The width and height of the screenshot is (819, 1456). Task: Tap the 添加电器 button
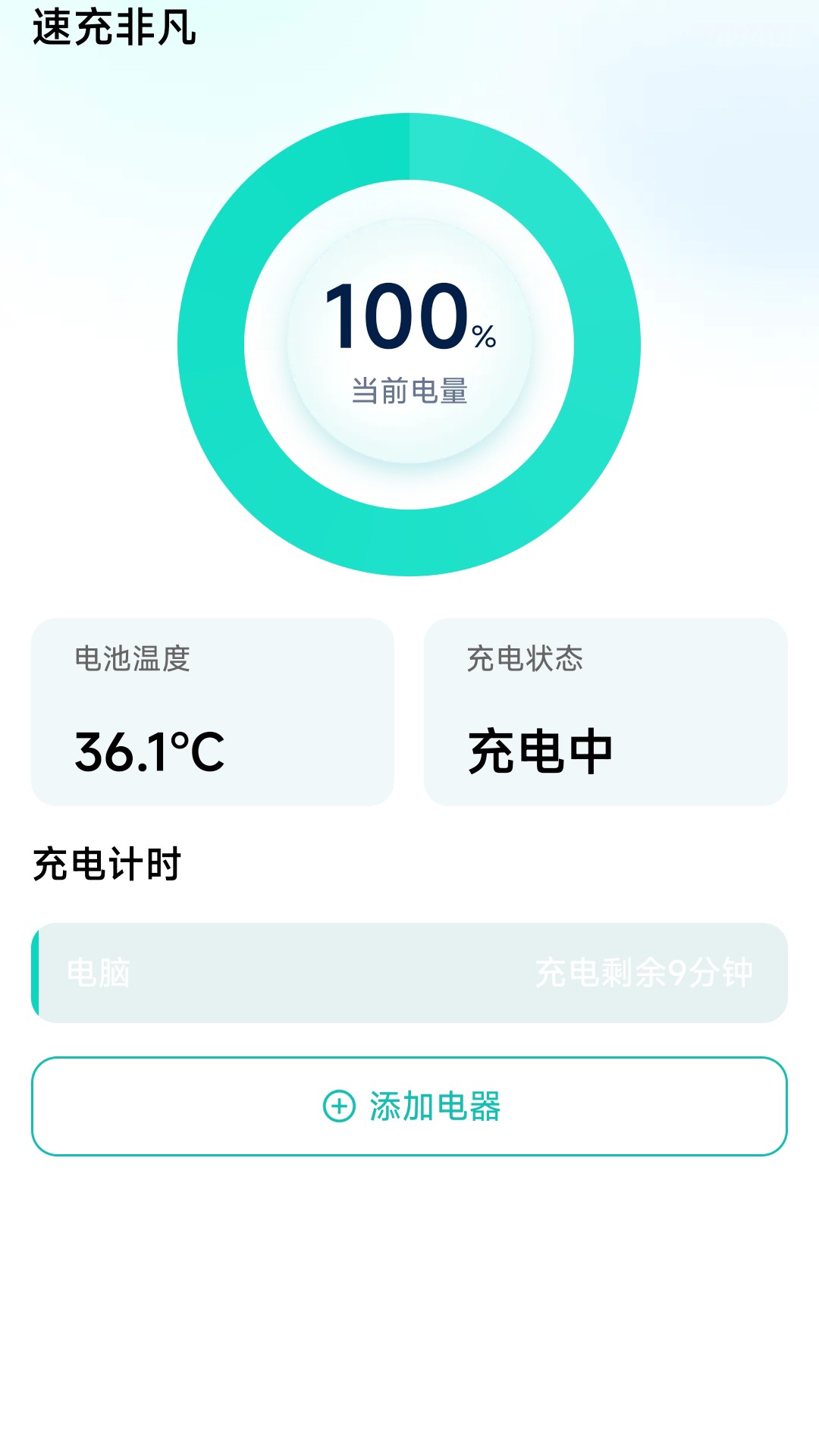point(409,1106)
